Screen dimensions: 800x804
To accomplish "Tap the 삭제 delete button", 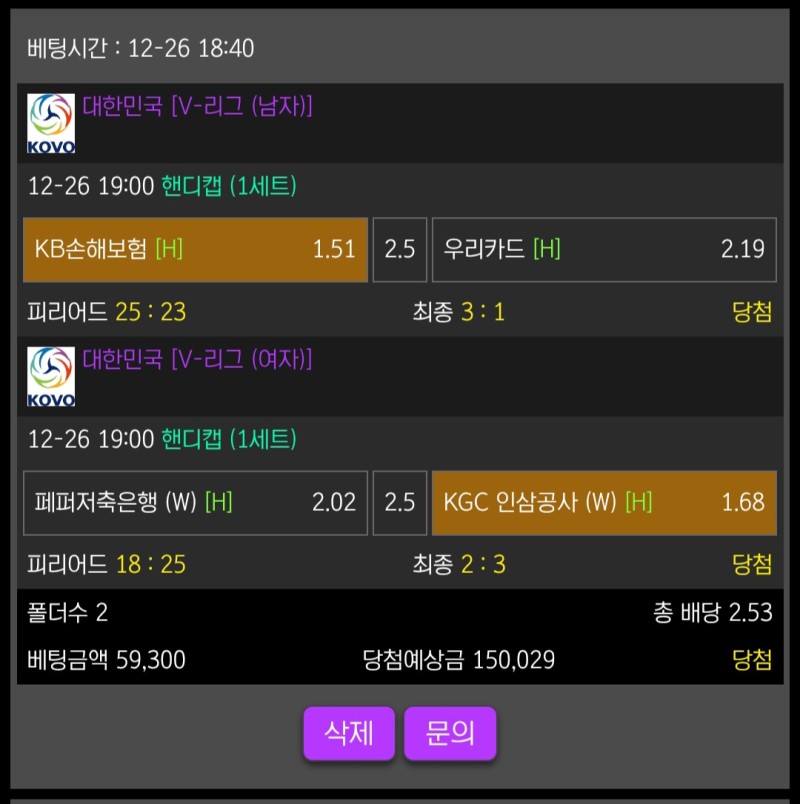I will click(349, 733).
